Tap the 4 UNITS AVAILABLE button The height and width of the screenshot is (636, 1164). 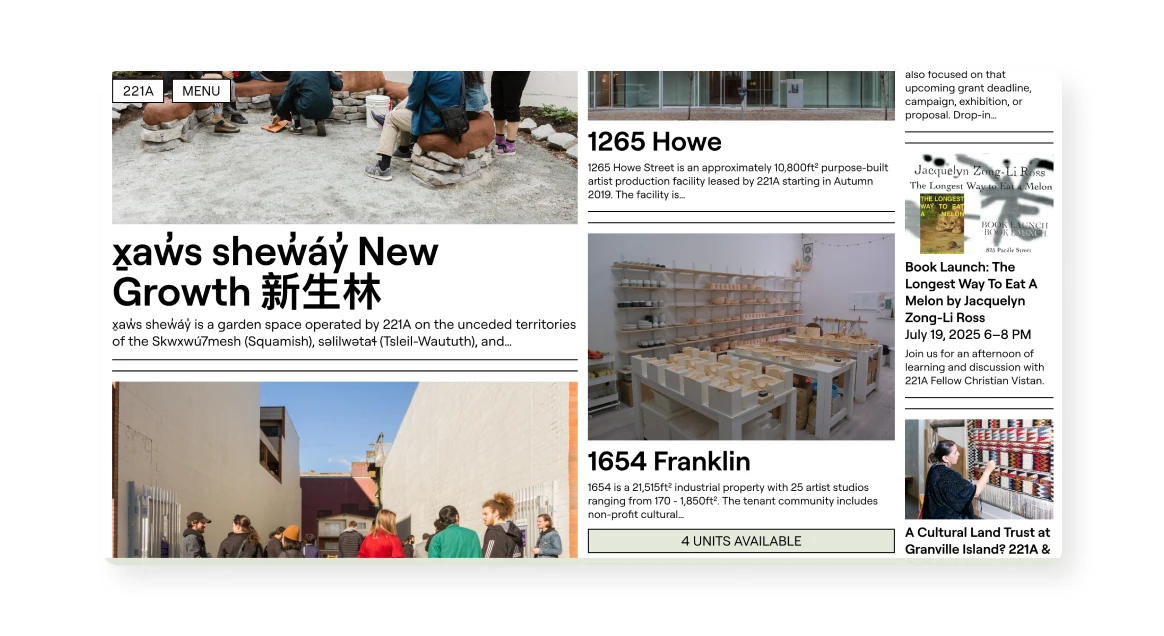pyautogui.click(x=741, y=541)
